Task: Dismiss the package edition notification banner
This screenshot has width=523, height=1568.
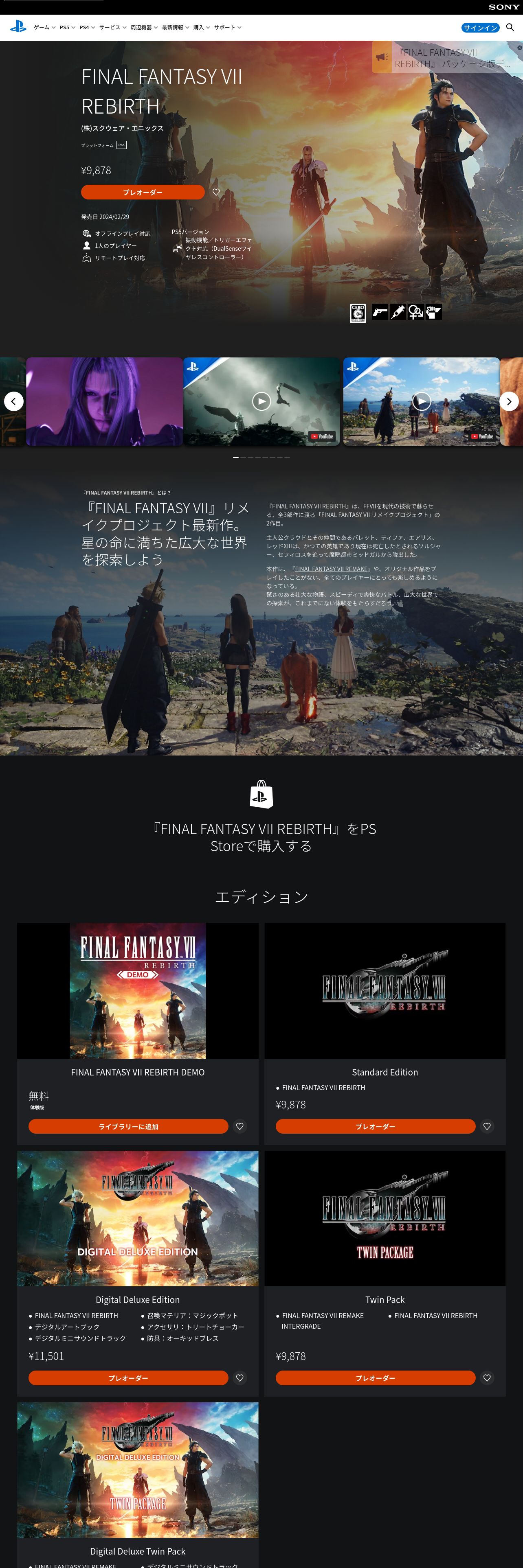Action: [519, 48]
